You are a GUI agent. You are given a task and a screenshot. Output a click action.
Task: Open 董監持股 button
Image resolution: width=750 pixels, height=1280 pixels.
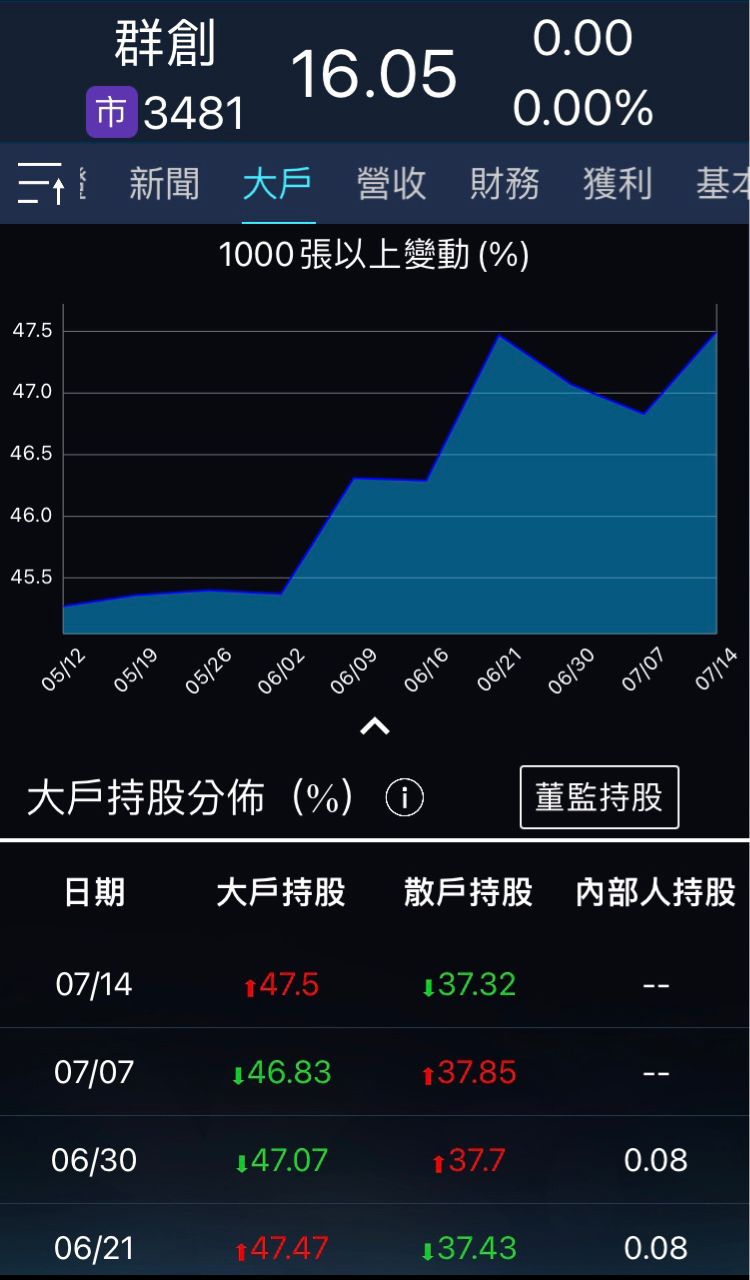[599, 797]
